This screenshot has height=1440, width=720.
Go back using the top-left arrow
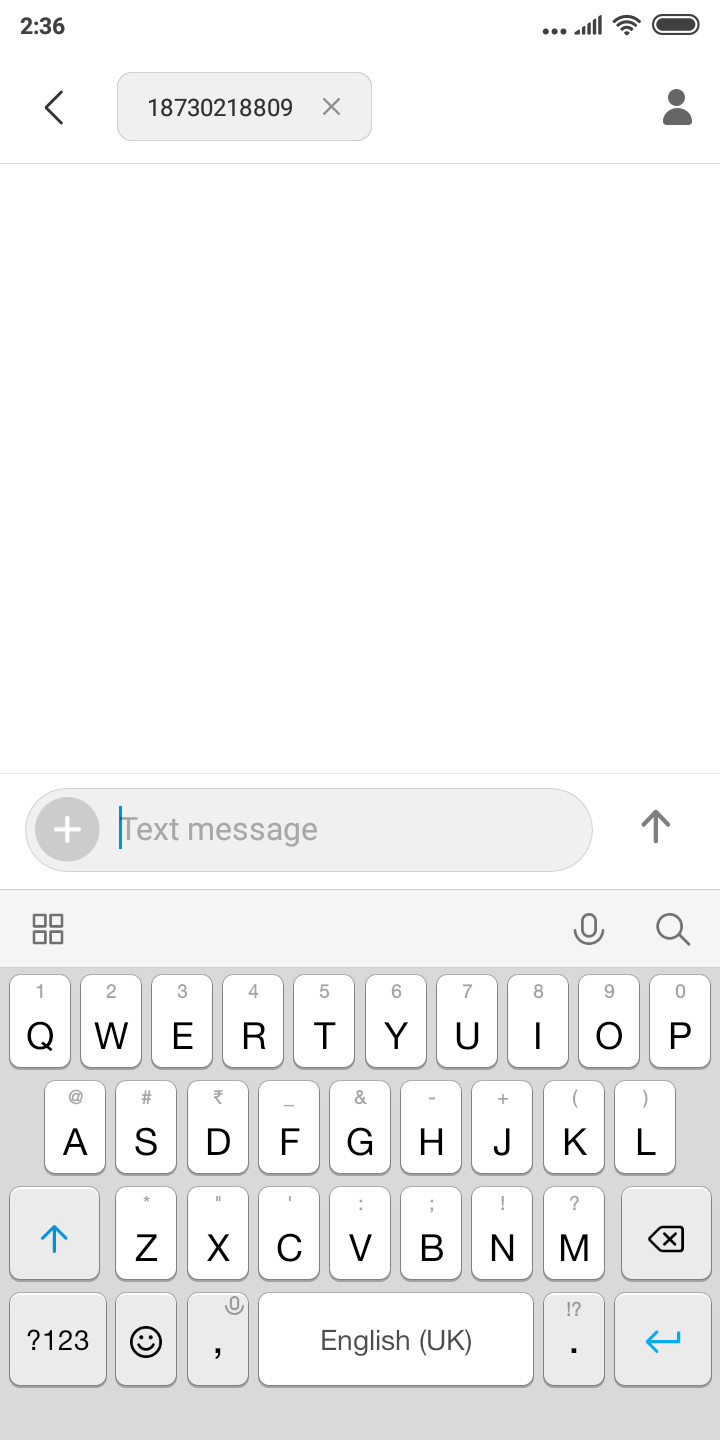click(54, 107)
